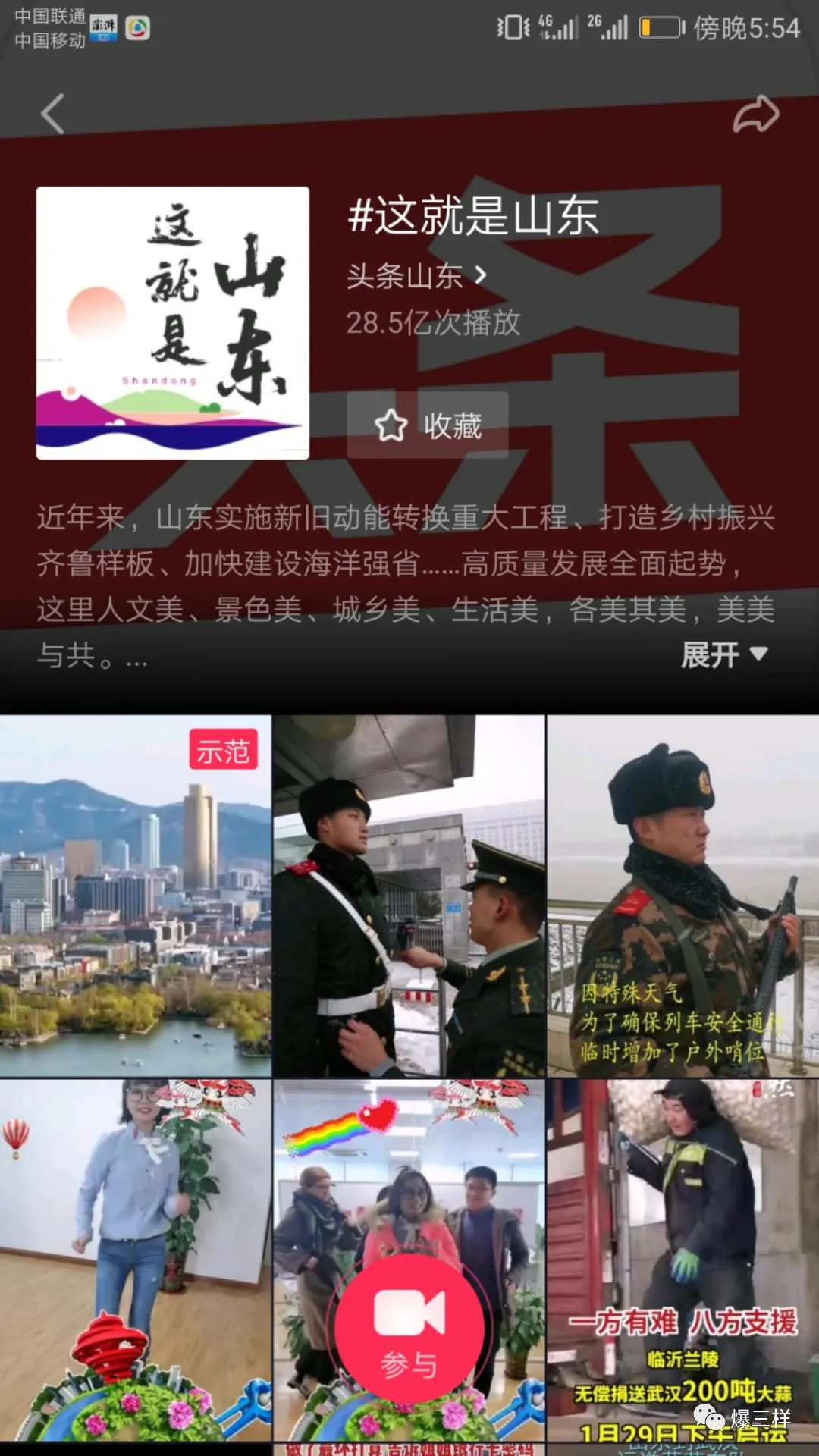Tap 收藏 to favorite this topic
819x1456 pixels.
click(x=428, y=425)
